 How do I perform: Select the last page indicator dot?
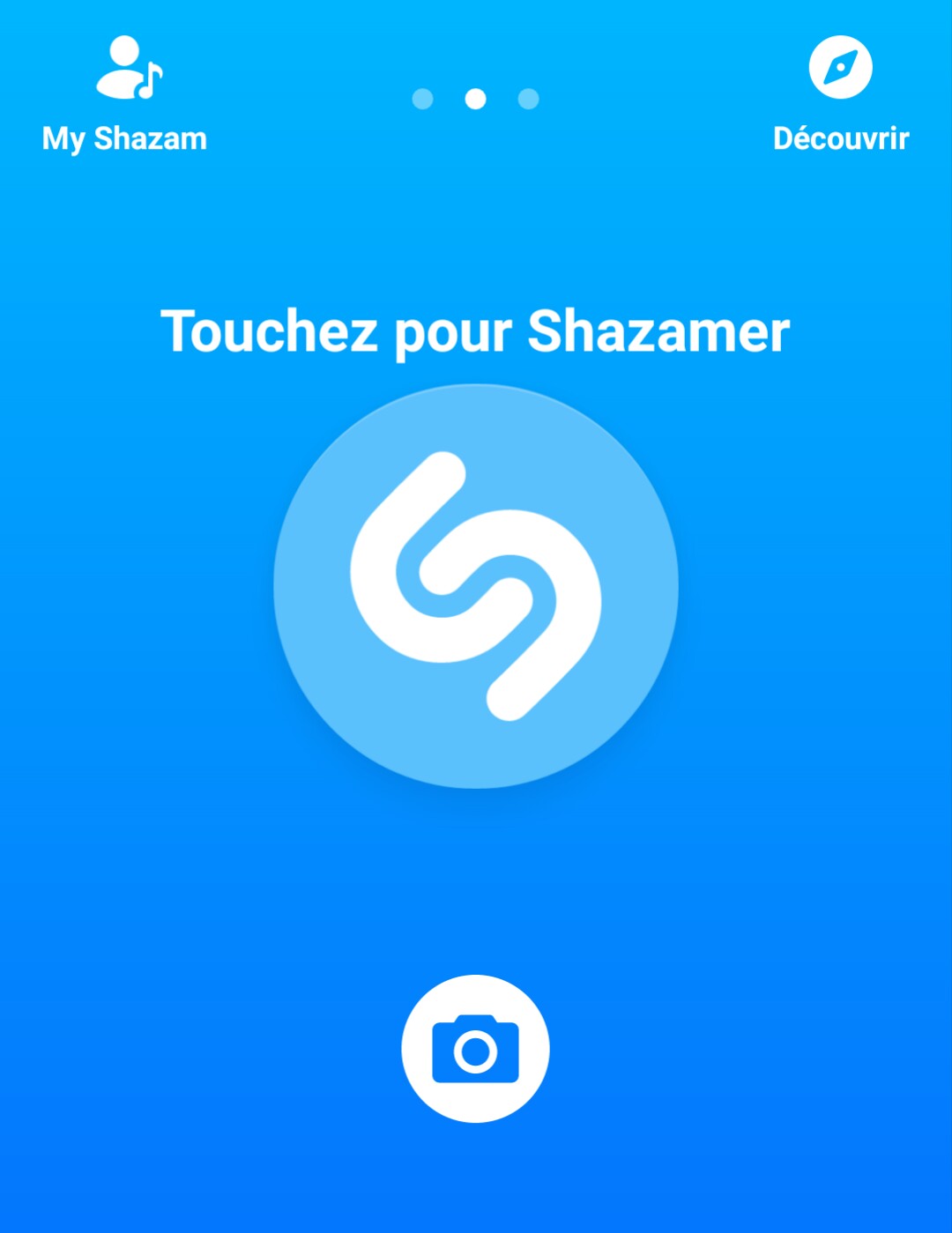tap(529, 99)
